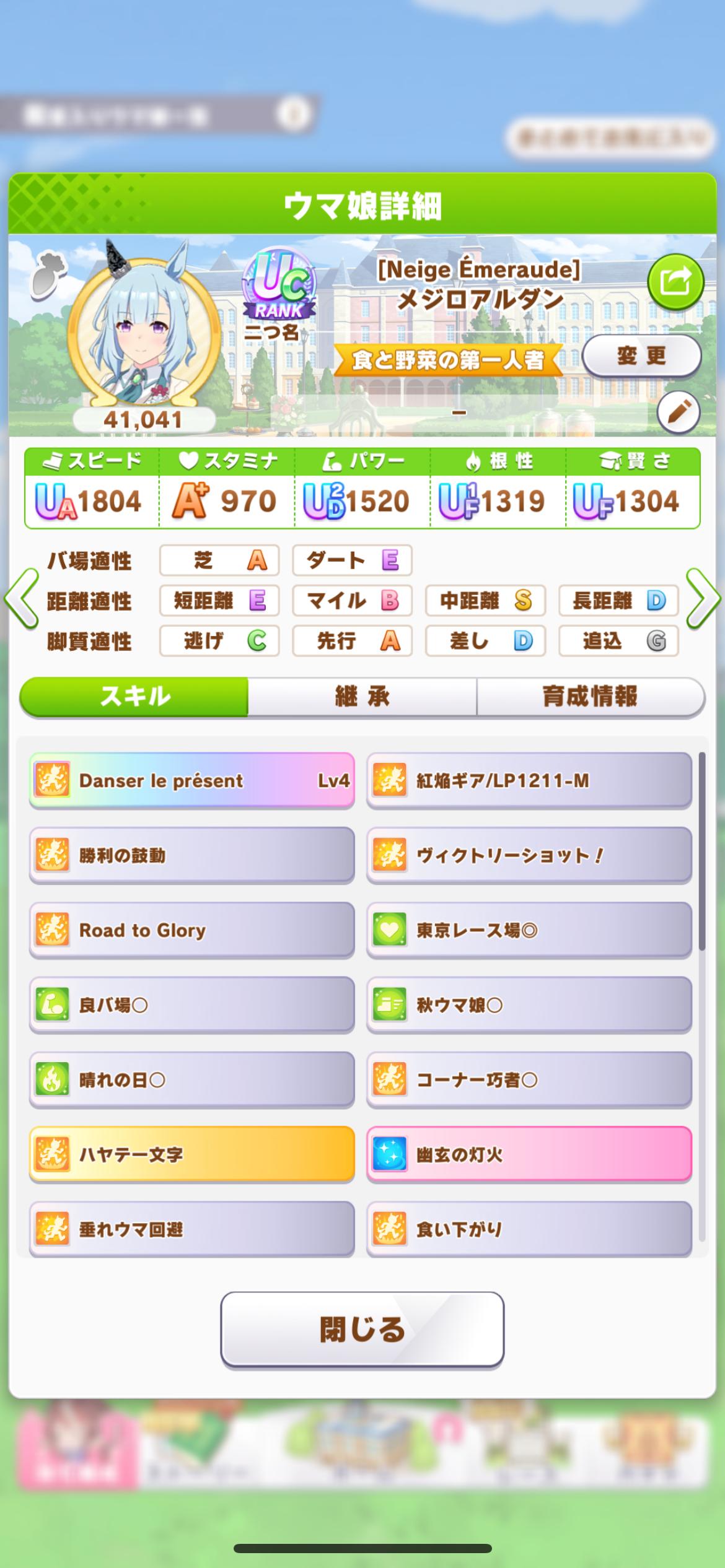View details of ヴィクトリーショット!
This screenshot has width=725, height=1568.
point(529,855)
